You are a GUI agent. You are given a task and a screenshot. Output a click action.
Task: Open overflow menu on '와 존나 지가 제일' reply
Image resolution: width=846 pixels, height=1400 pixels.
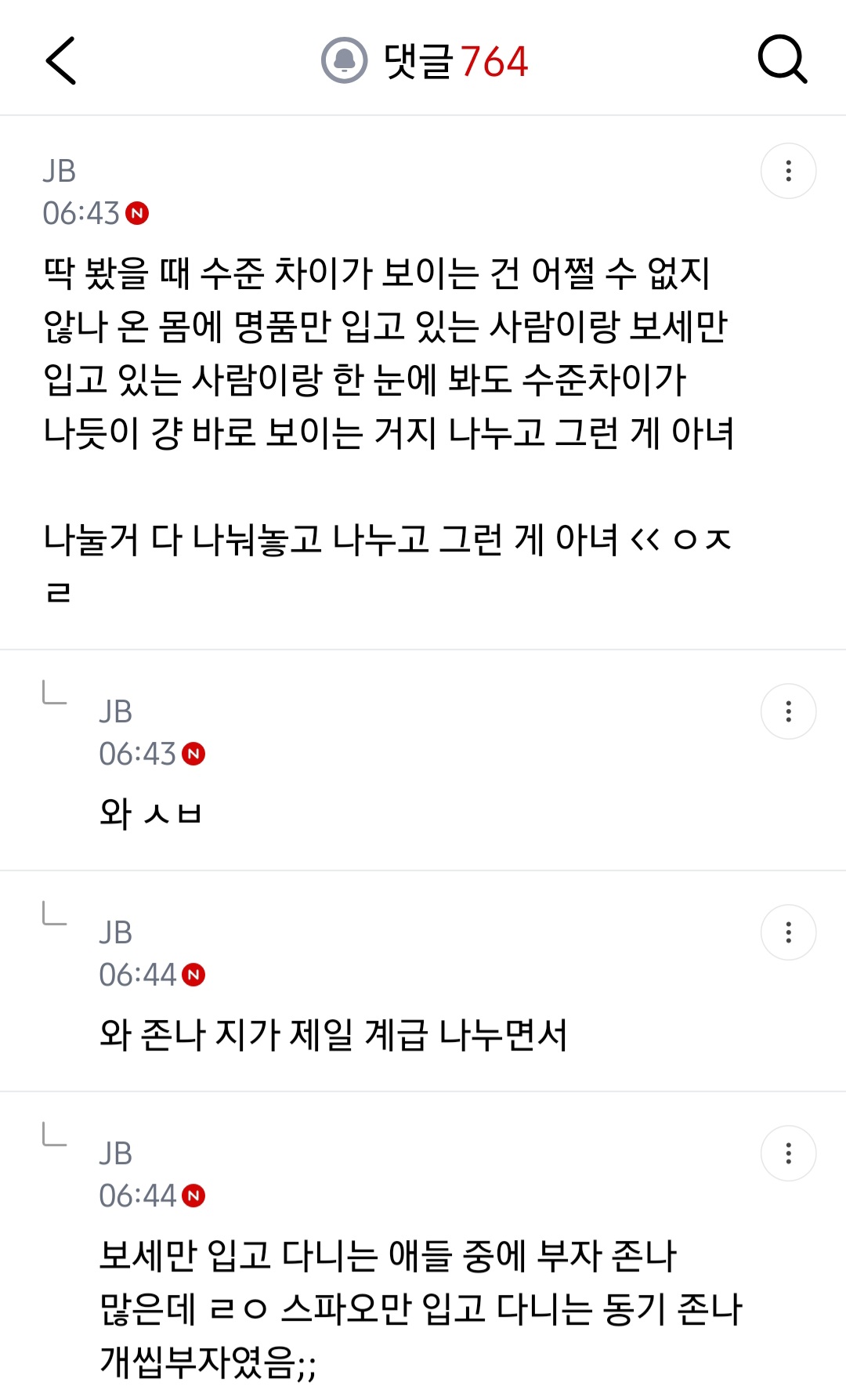click(x=788, y=932)
